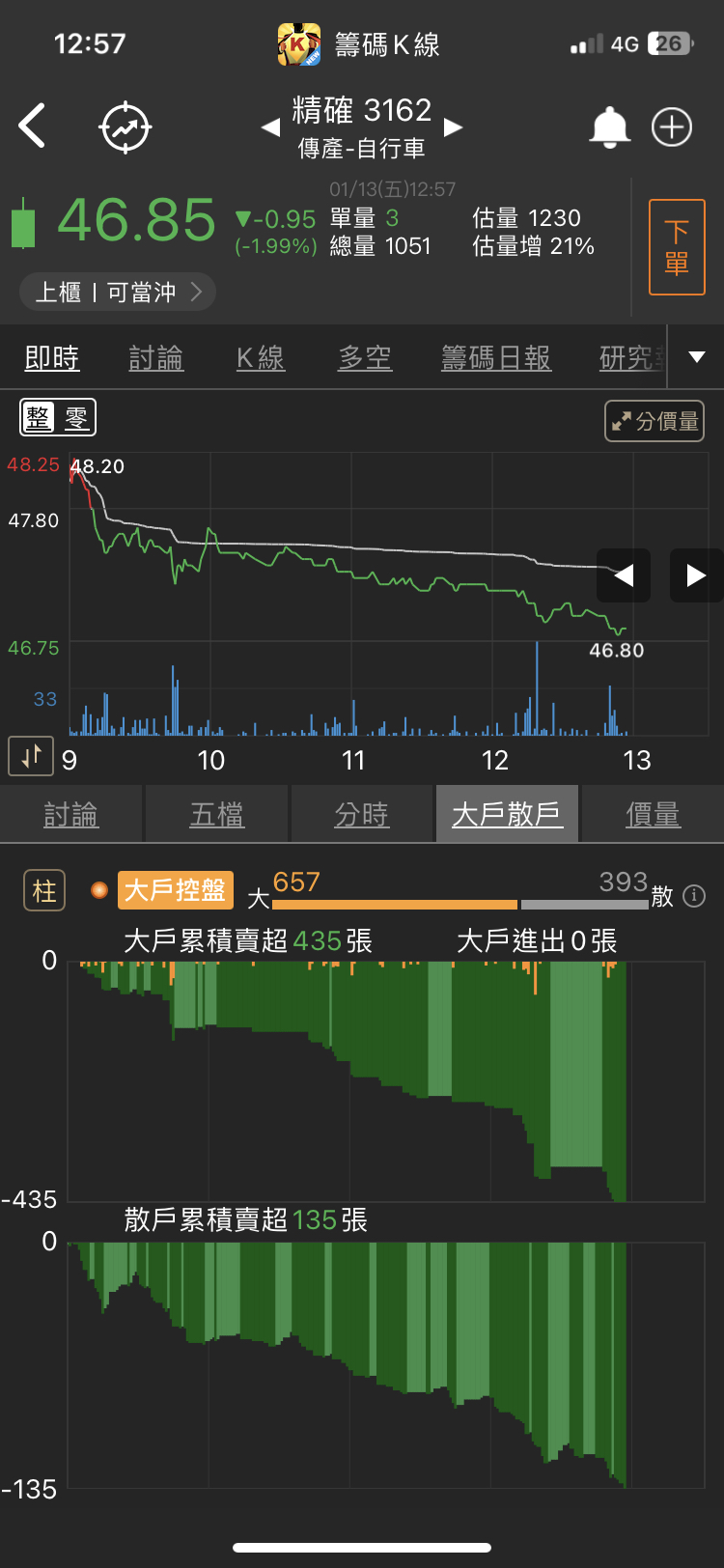Switch to the K線 tab
724x1568 pixels.
[x=261, y=358]
